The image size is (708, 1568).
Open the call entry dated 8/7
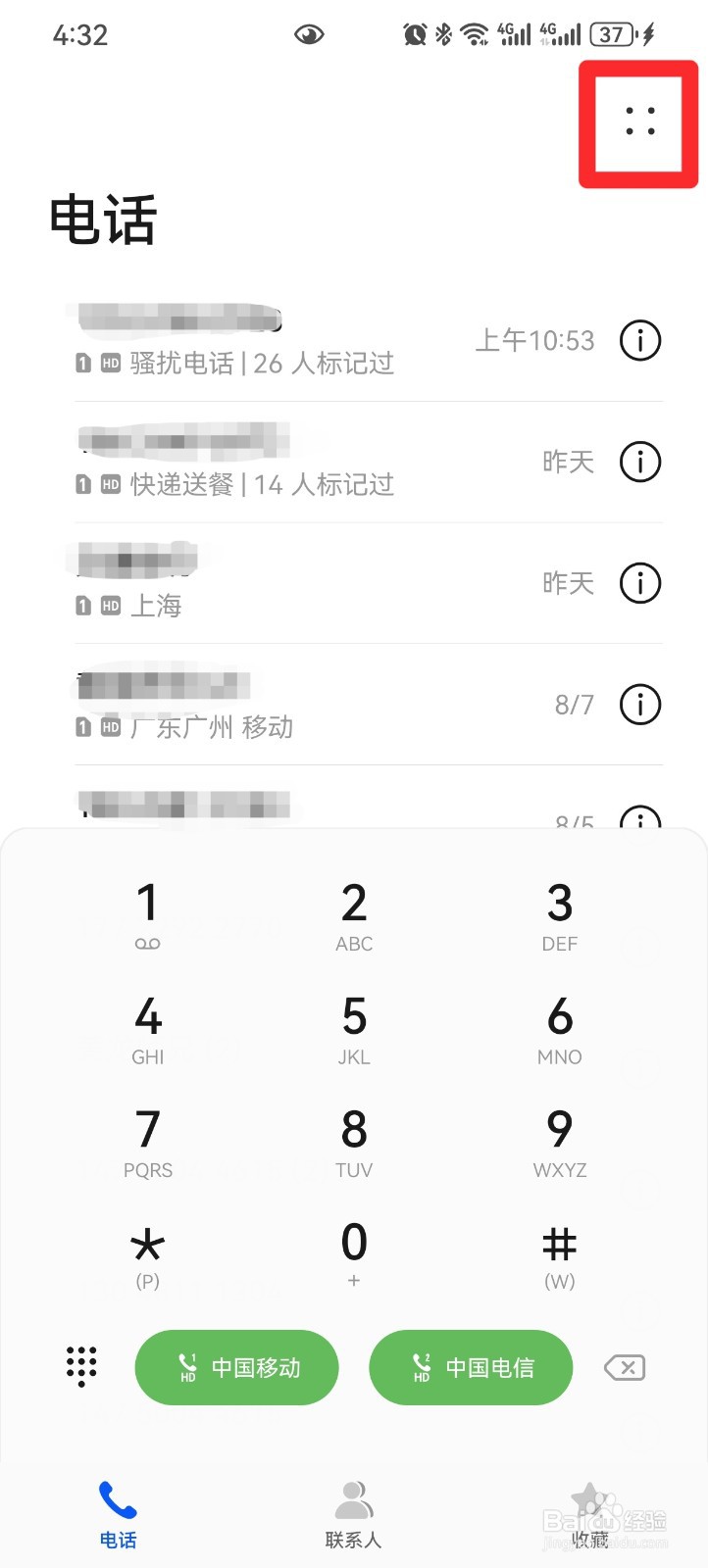pyautogui.click(x=294, y=704)
